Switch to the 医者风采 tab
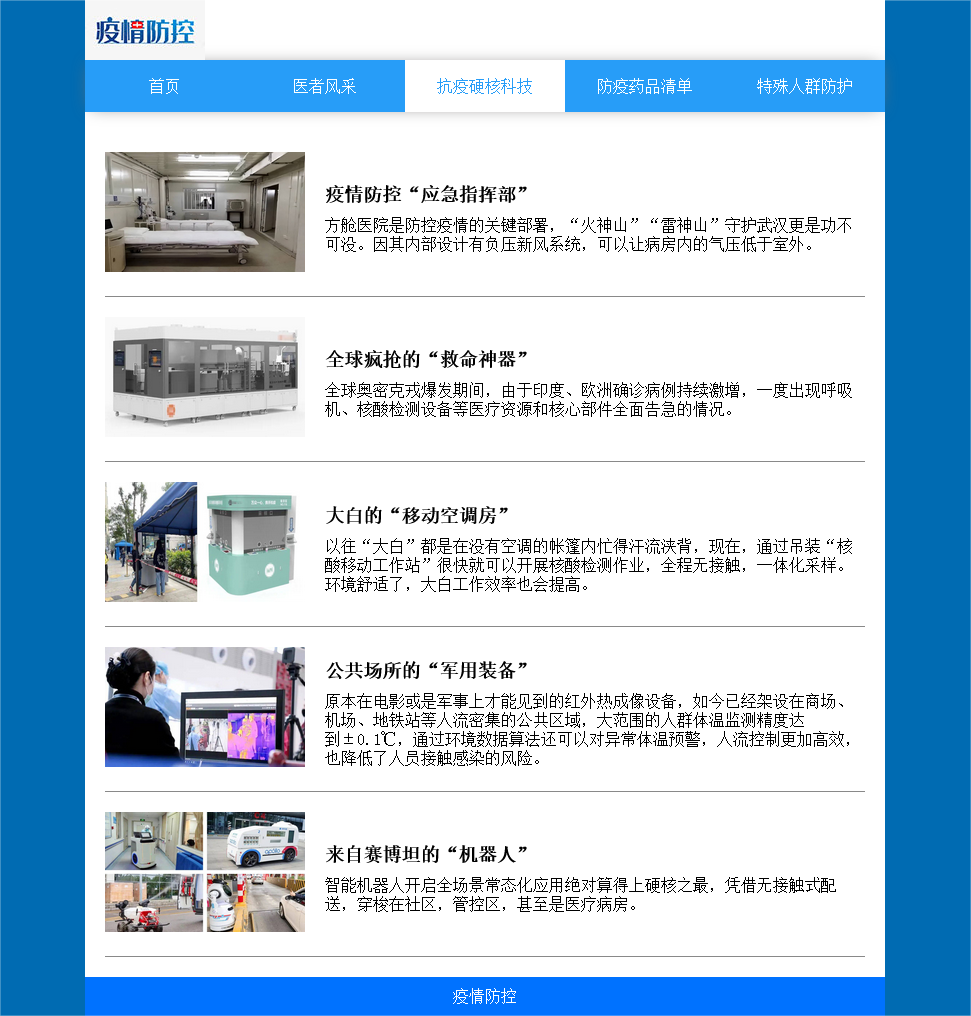Screen dimensions: 971x1016 coord(324,86)
